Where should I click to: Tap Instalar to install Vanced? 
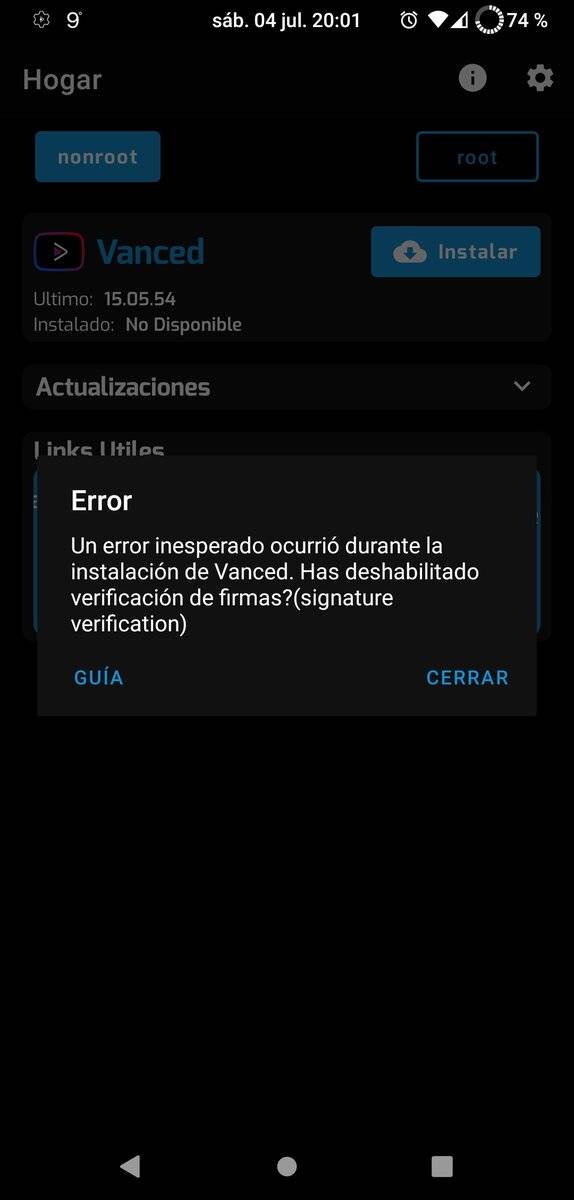[x=456, y=252]
